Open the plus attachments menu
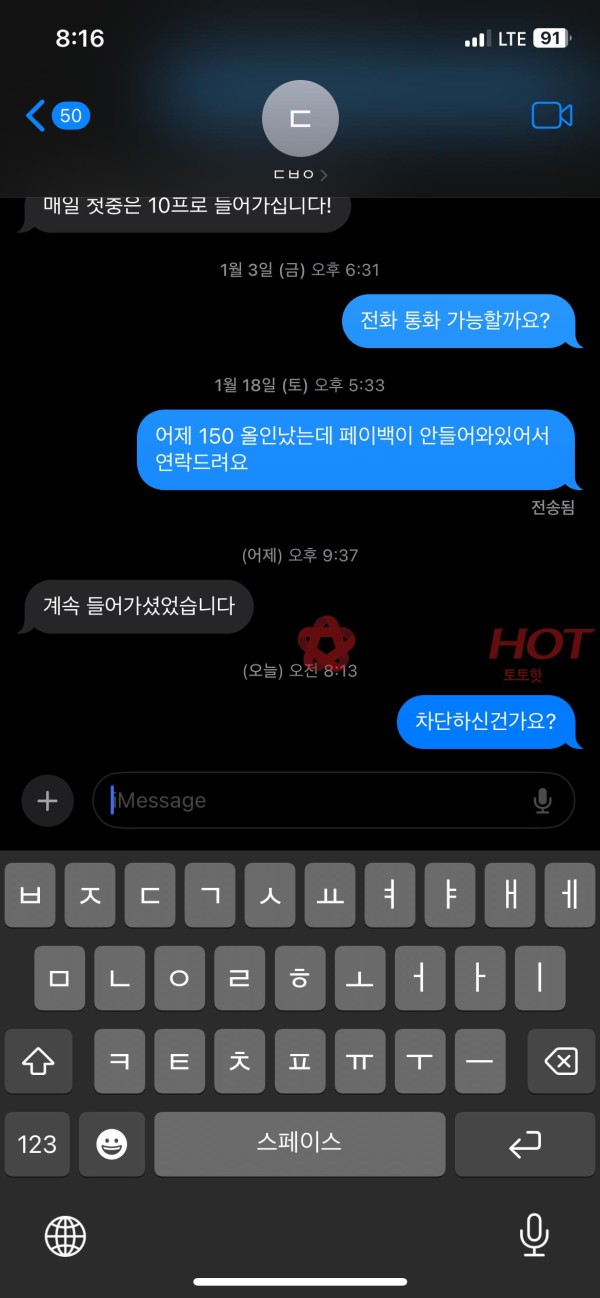The height and width of the screenshot is (1298, 600). coord(47,800)
